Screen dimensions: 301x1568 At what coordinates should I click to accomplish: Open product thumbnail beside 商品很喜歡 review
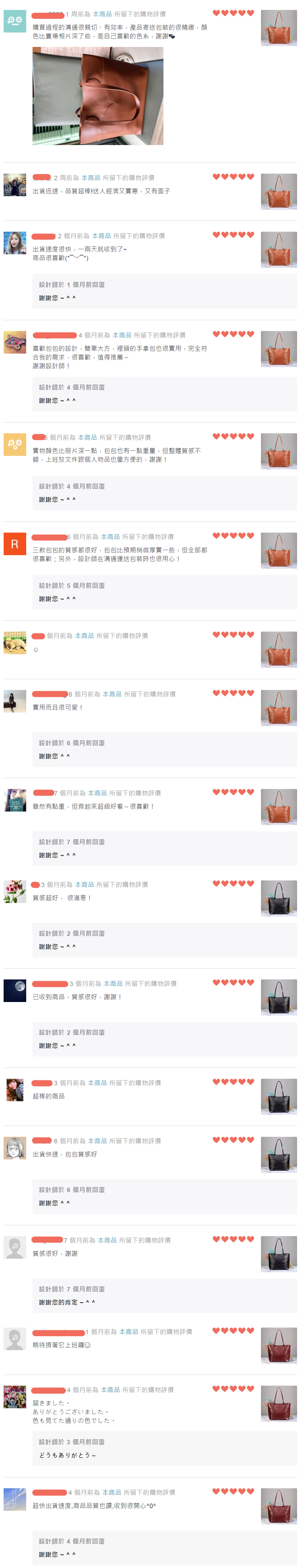click(278, 249)
